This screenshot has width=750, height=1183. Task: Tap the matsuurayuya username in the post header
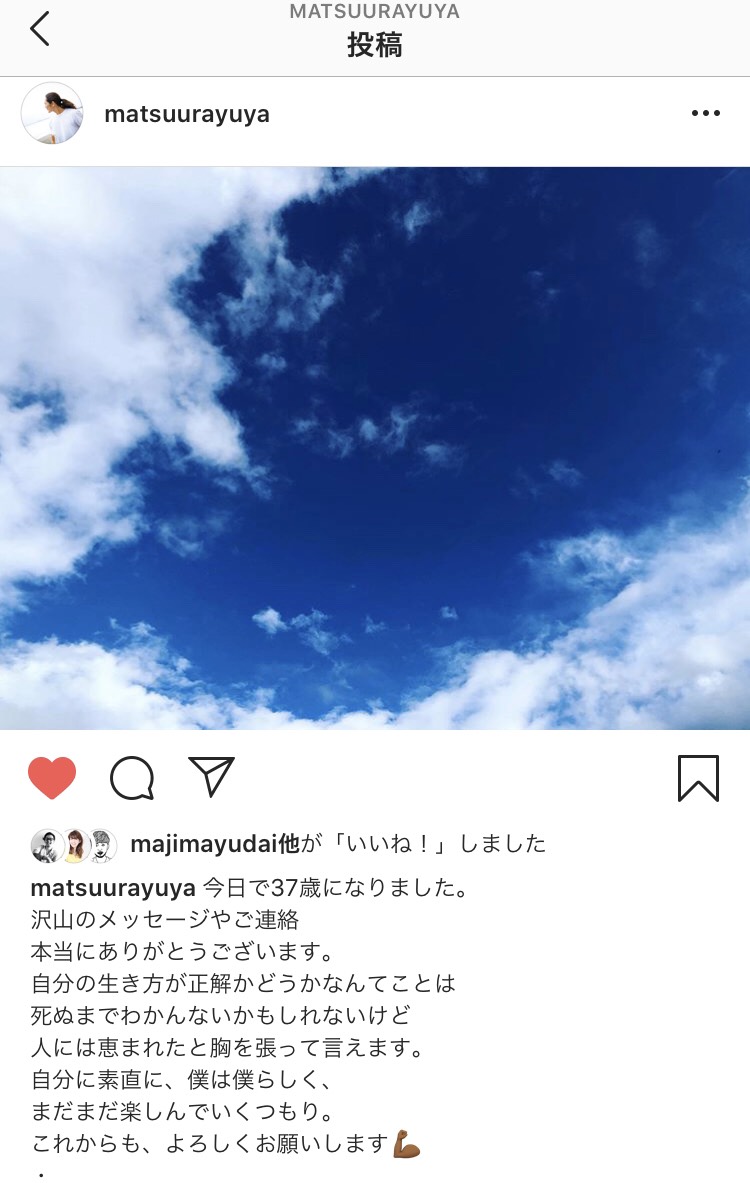pos(187,114)
